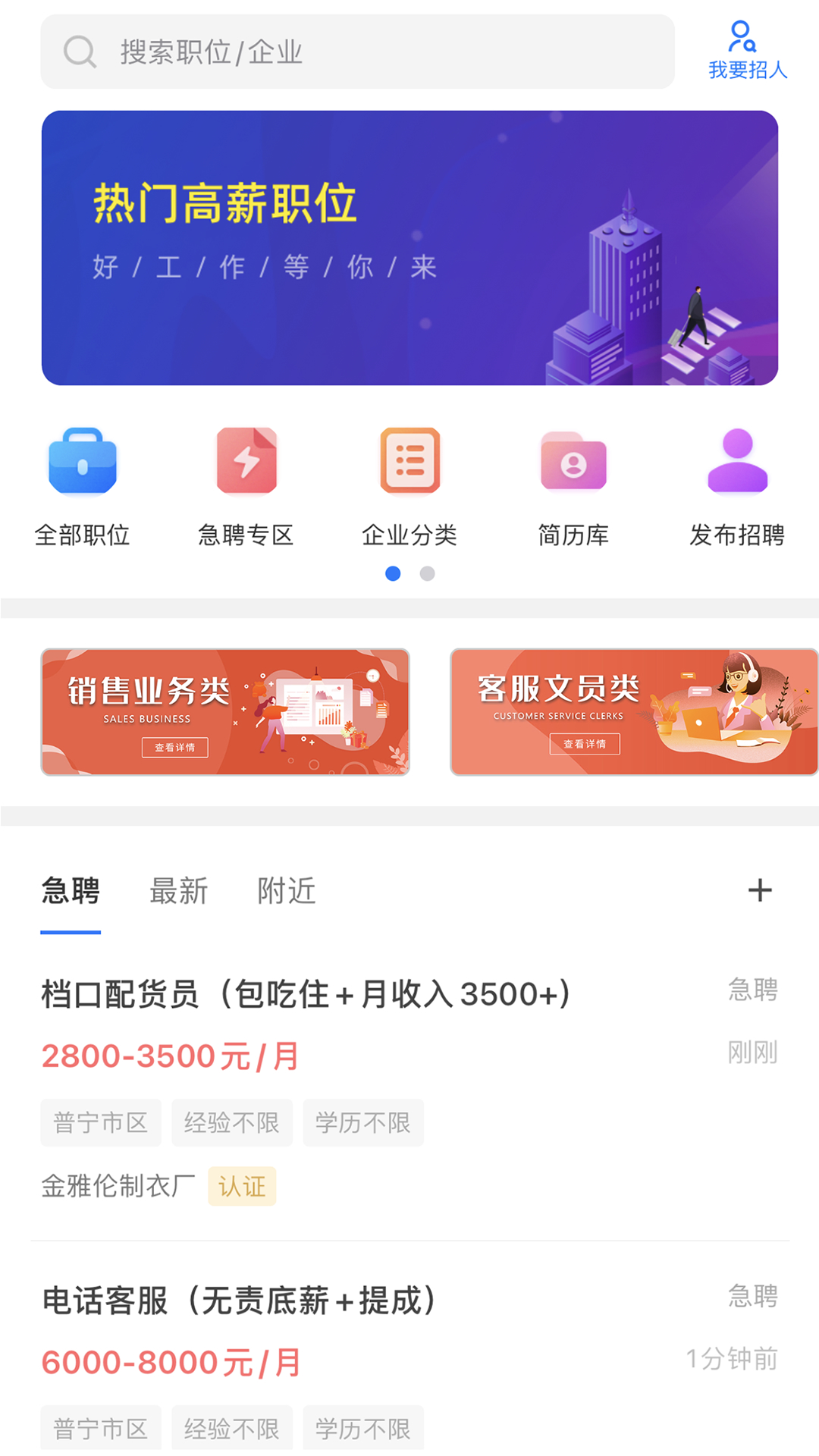The image size is (819, 1456).
Task: Tap 查看详情 on the sales banner
Action: click(175, 747)
